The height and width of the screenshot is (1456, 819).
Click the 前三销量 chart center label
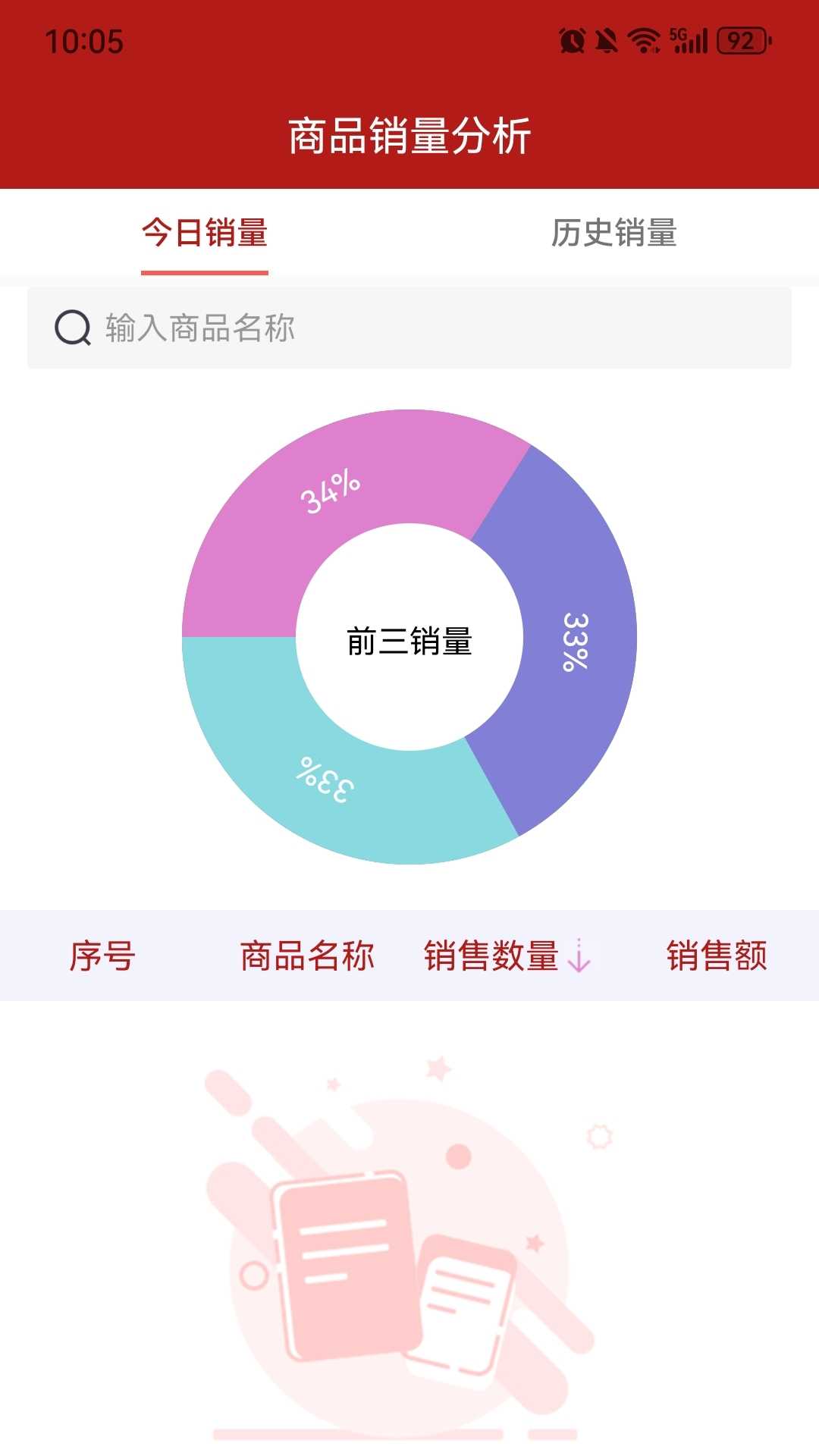point(409,641)
